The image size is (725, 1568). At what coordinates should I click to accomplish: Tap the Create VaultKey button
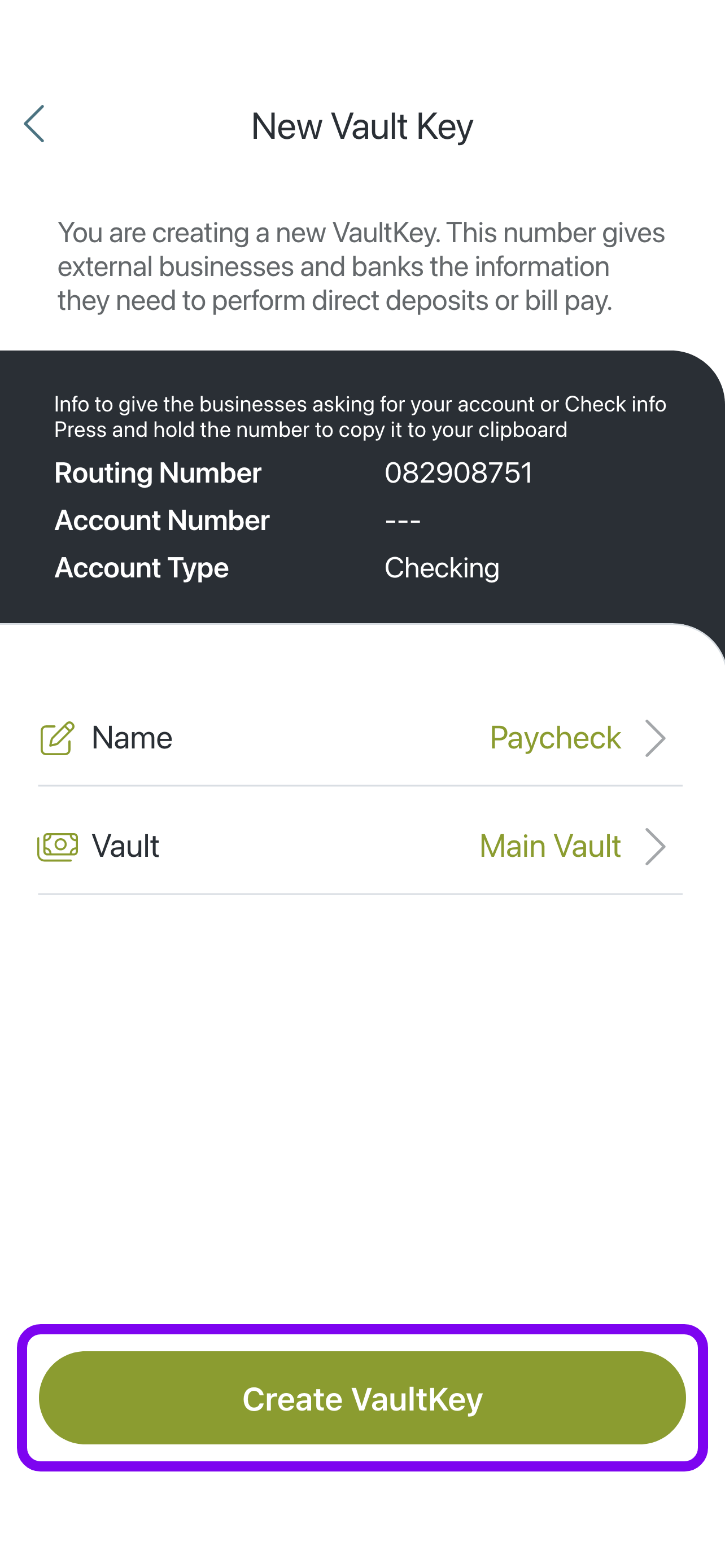coord(362,1398)
